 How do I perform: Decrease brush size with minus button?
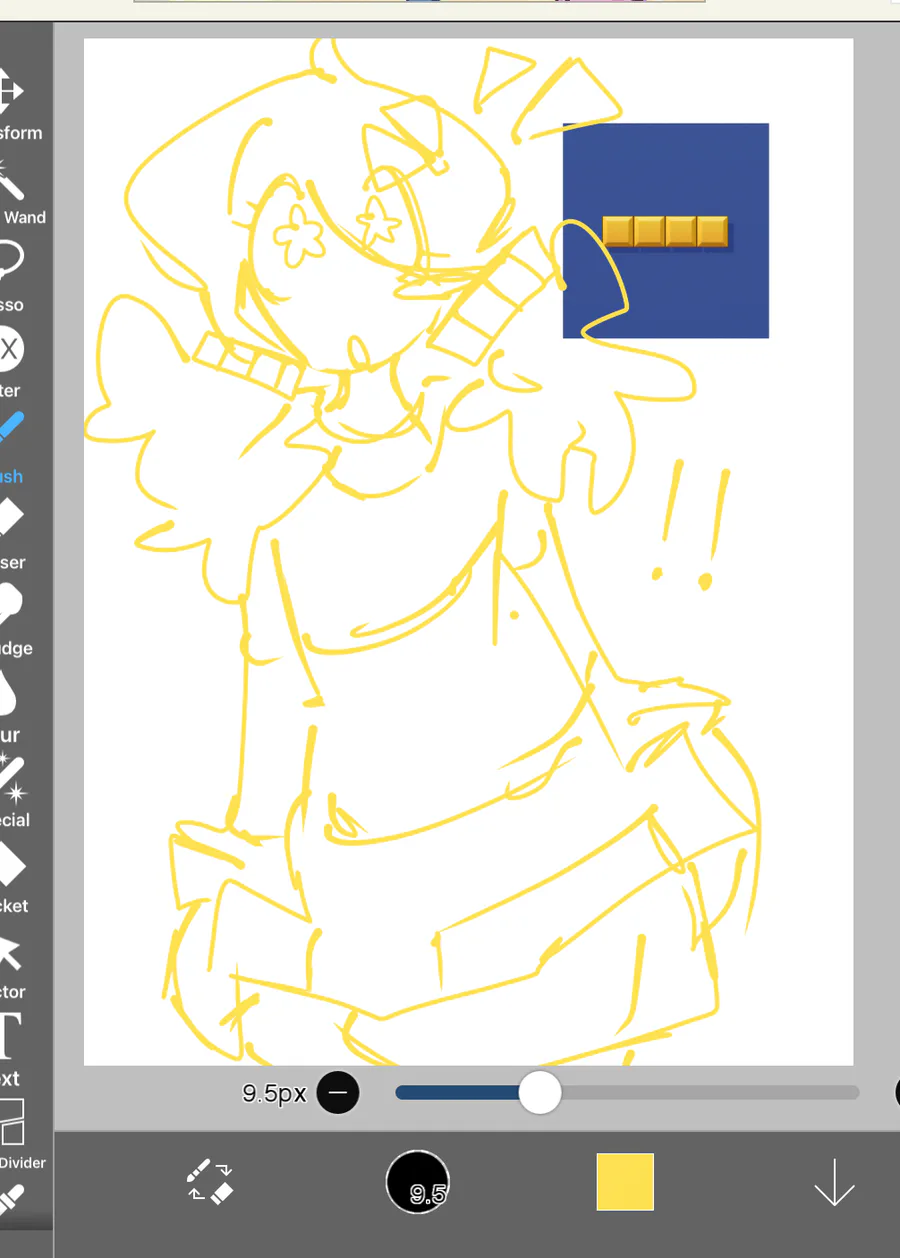pyautogui.click(x=338, y=1093)
